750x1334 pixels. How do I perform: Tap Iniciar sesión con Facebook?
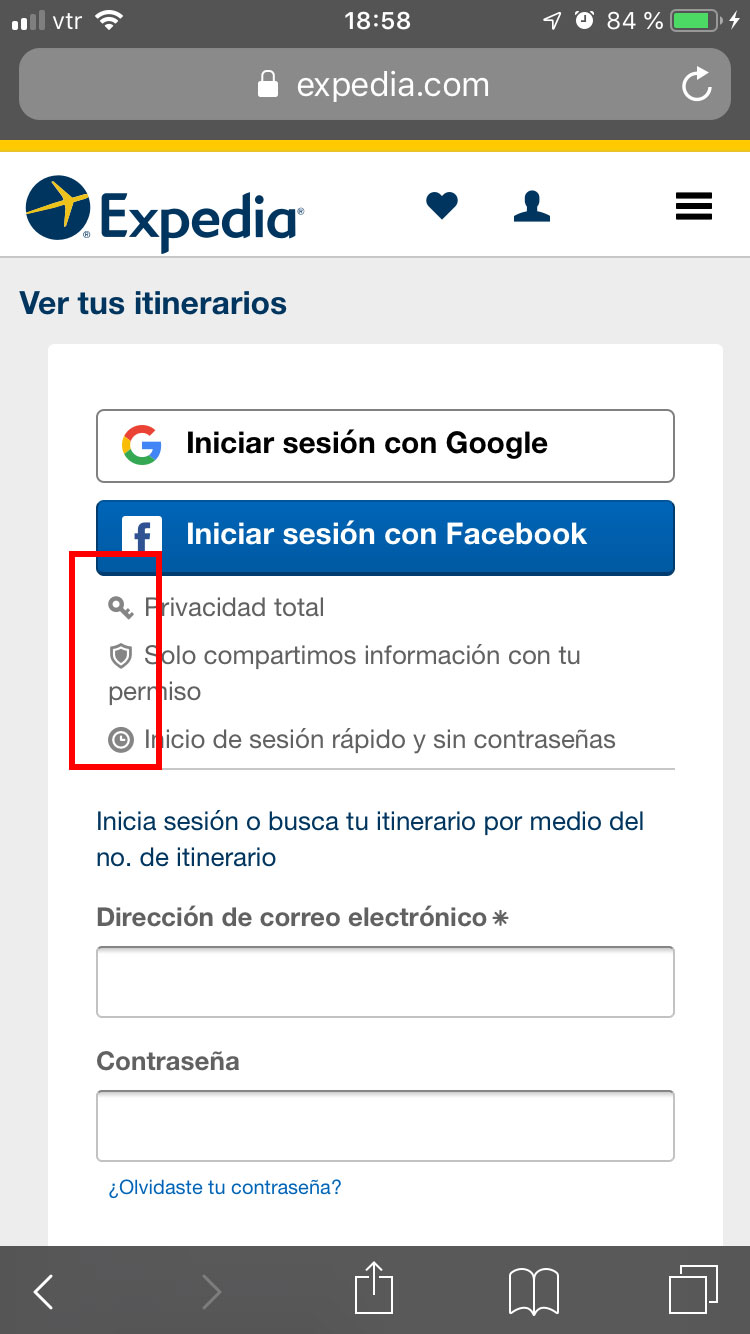click(x=385, y=536)
